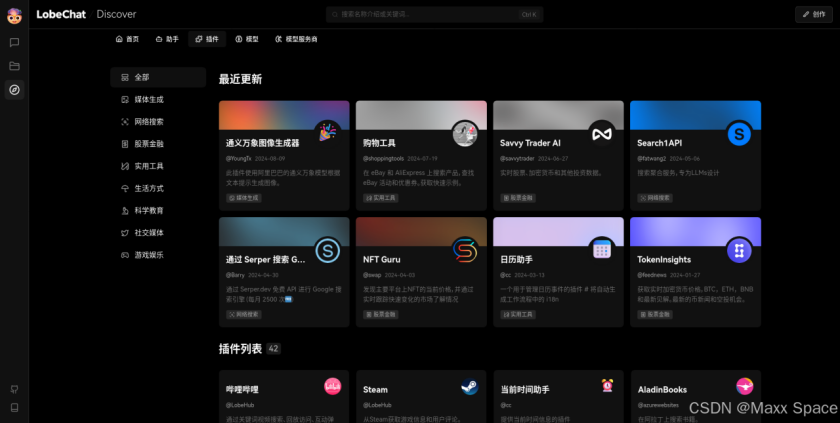
Task: Open the chat icon in the sidebar
Action: pyautogui.click(x=14, y=43)
